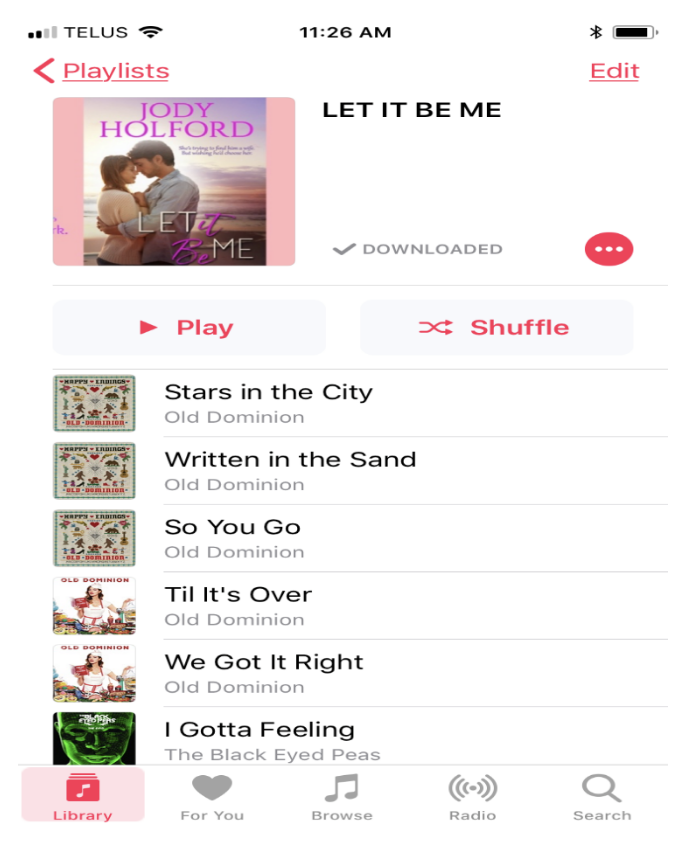Switch to the For You tab

(x=212, y=798)
